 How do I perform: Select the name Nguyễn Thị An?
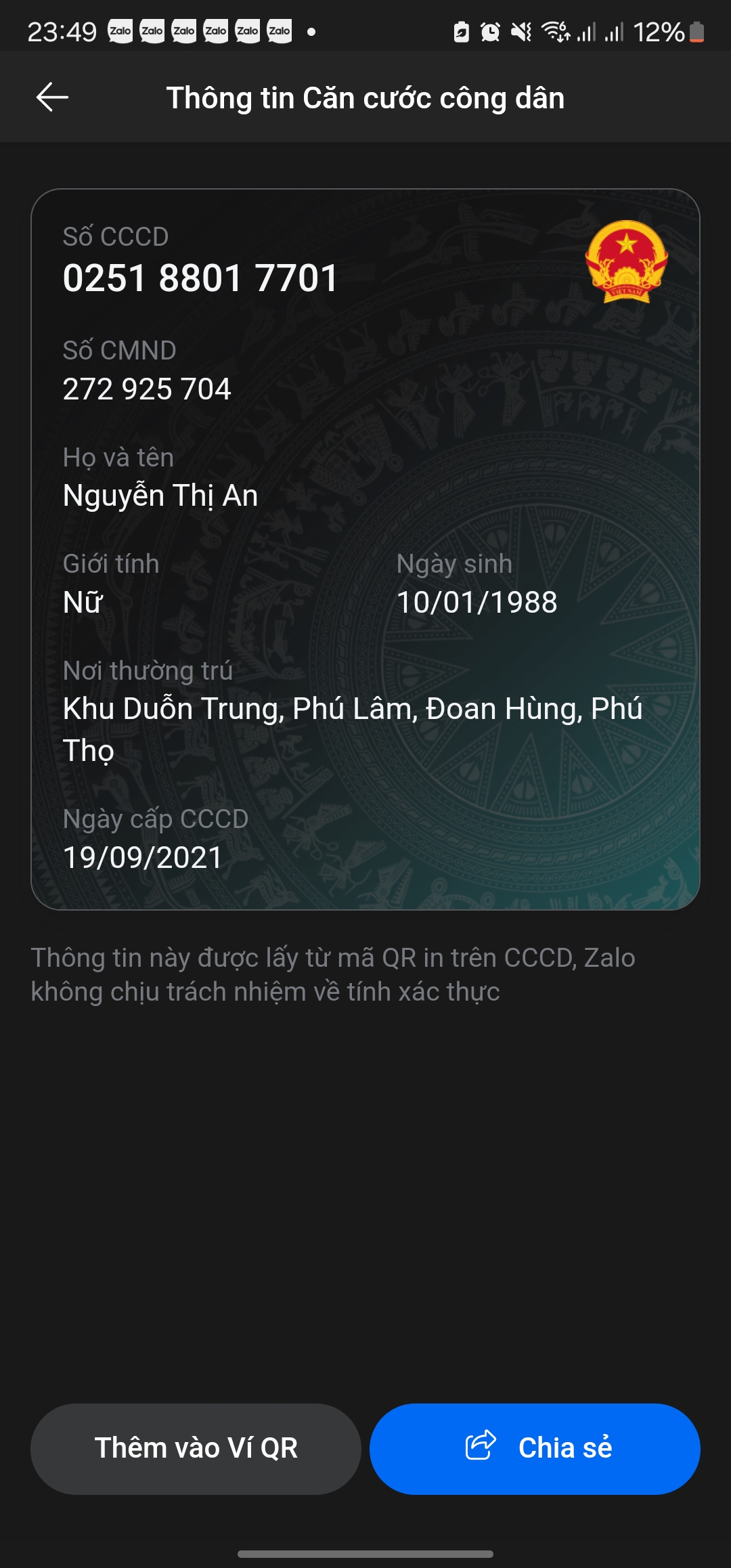pos(160,495)
